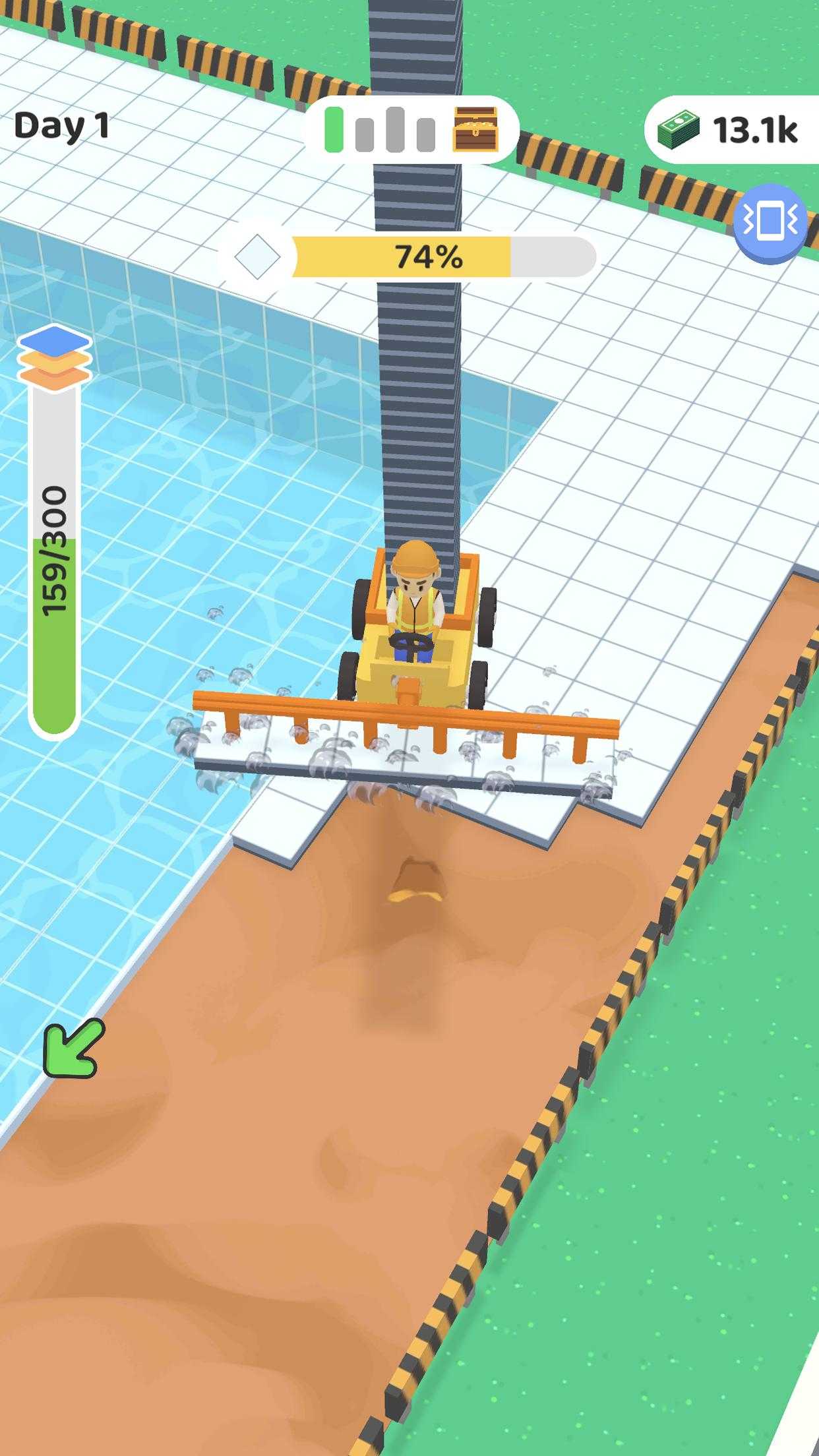Toggle the phone vibration button
819x1456 pixels.
[x=770, y=222]
